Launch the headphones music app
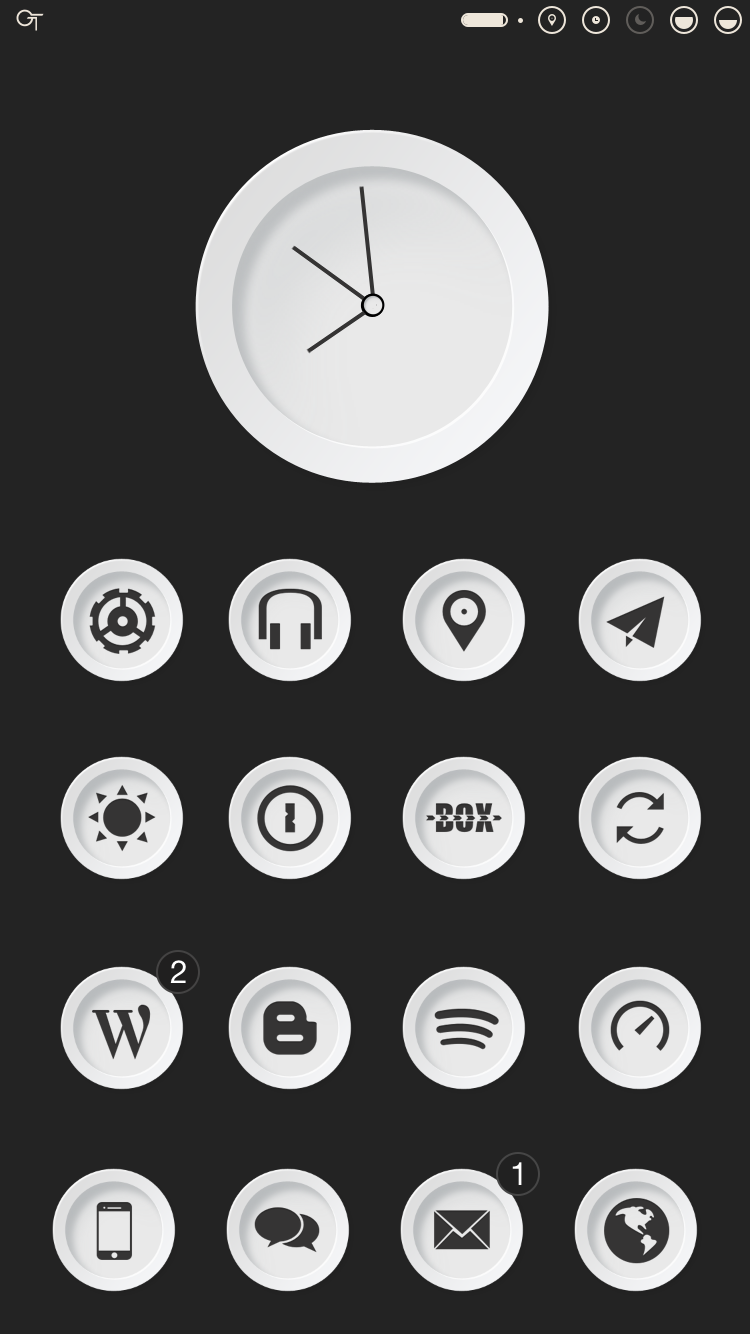750x1334 pixels. pos(290,620)
